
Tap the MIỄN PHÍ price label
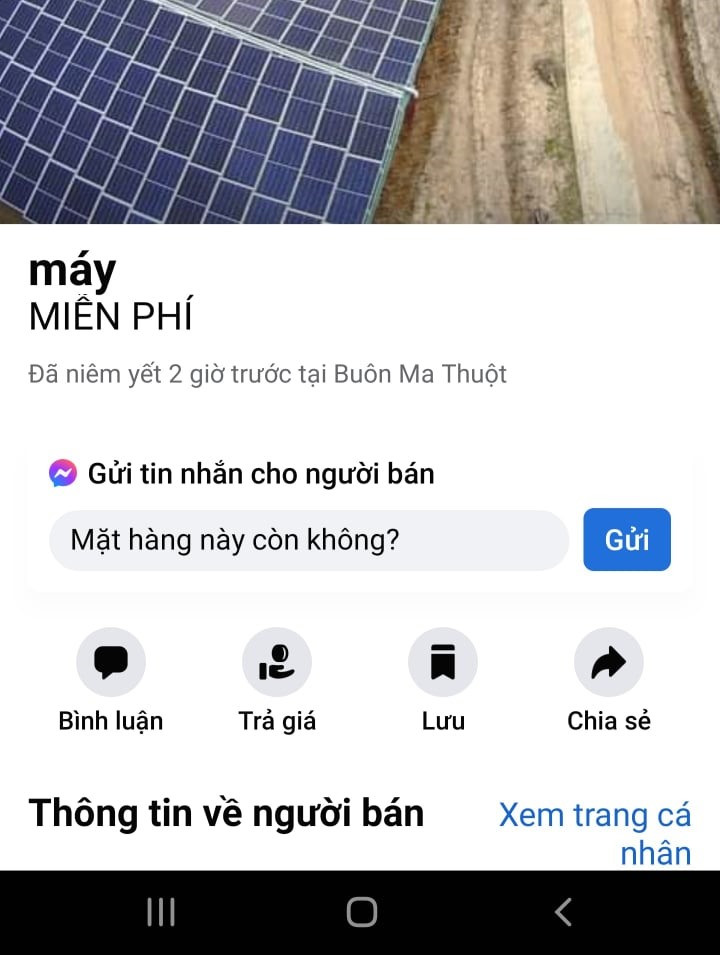(110, 317)
